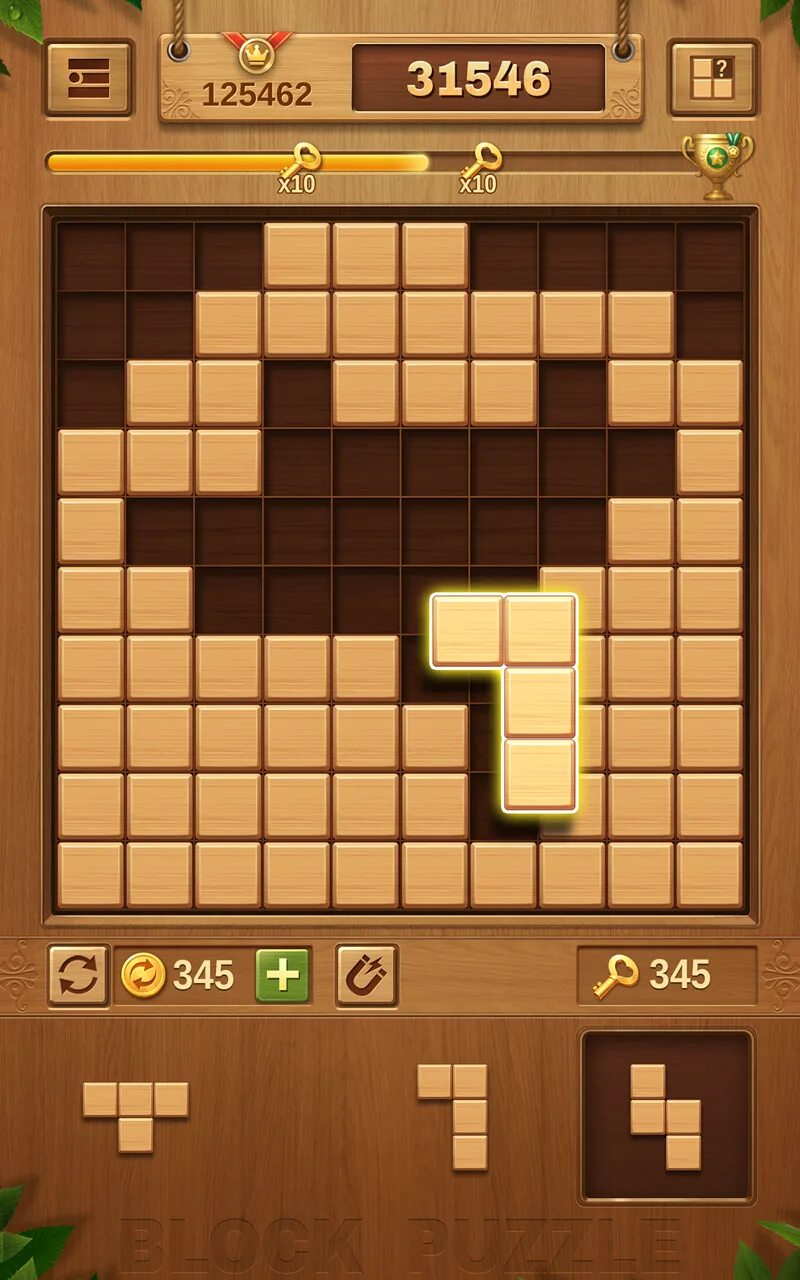Select the middle L-shaped block piece
Screen dimensions: 800x1280
453,1117
